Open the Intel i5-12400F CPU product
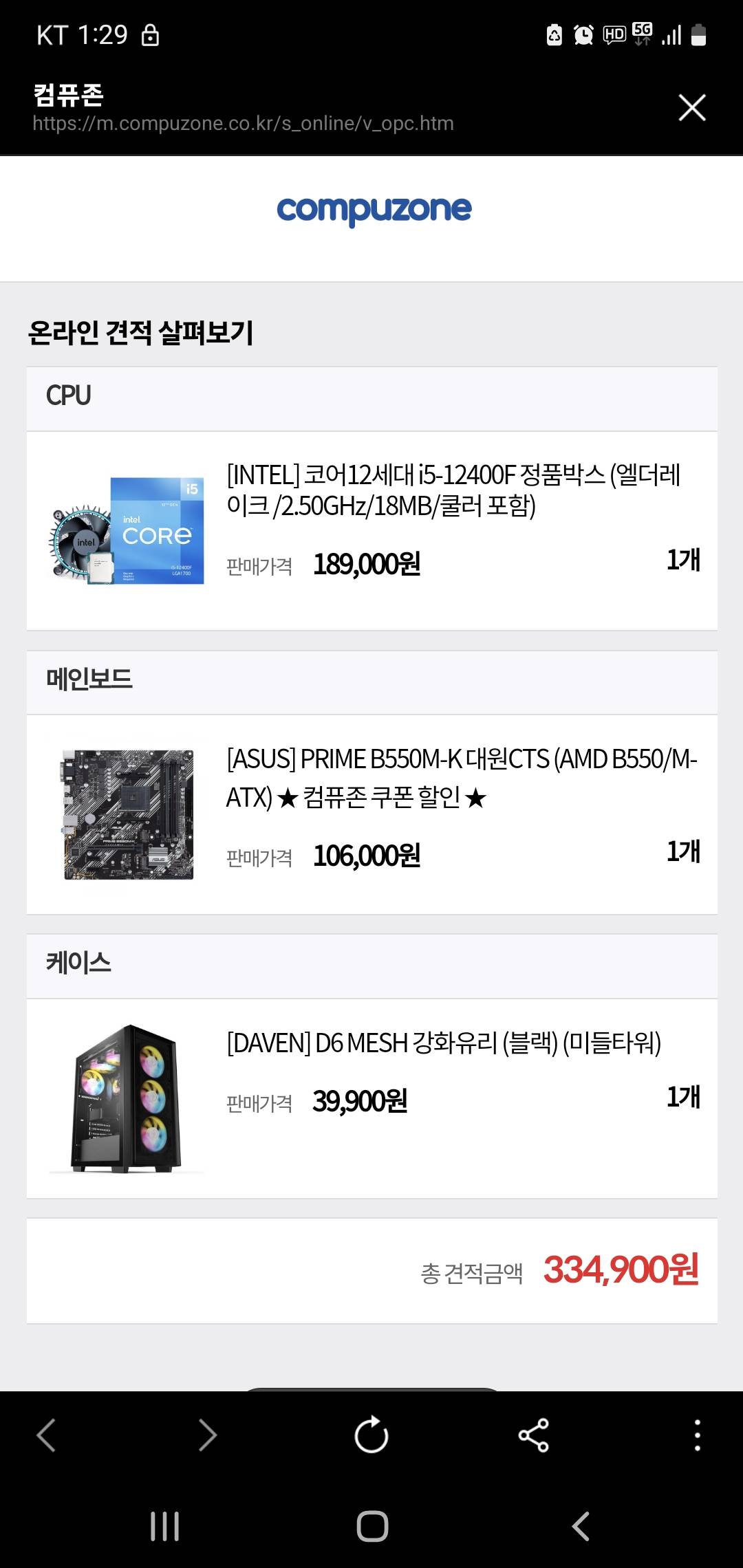Image resolution: width=743 pixels, height=1568 pixels. pyautogui.click(x=453, y=490)
